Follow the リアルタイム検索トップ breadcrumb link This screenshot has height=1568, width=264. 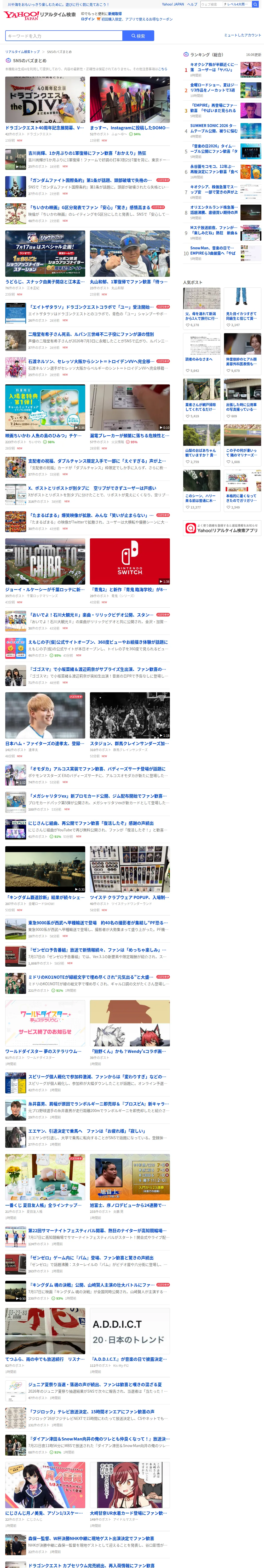22,52
